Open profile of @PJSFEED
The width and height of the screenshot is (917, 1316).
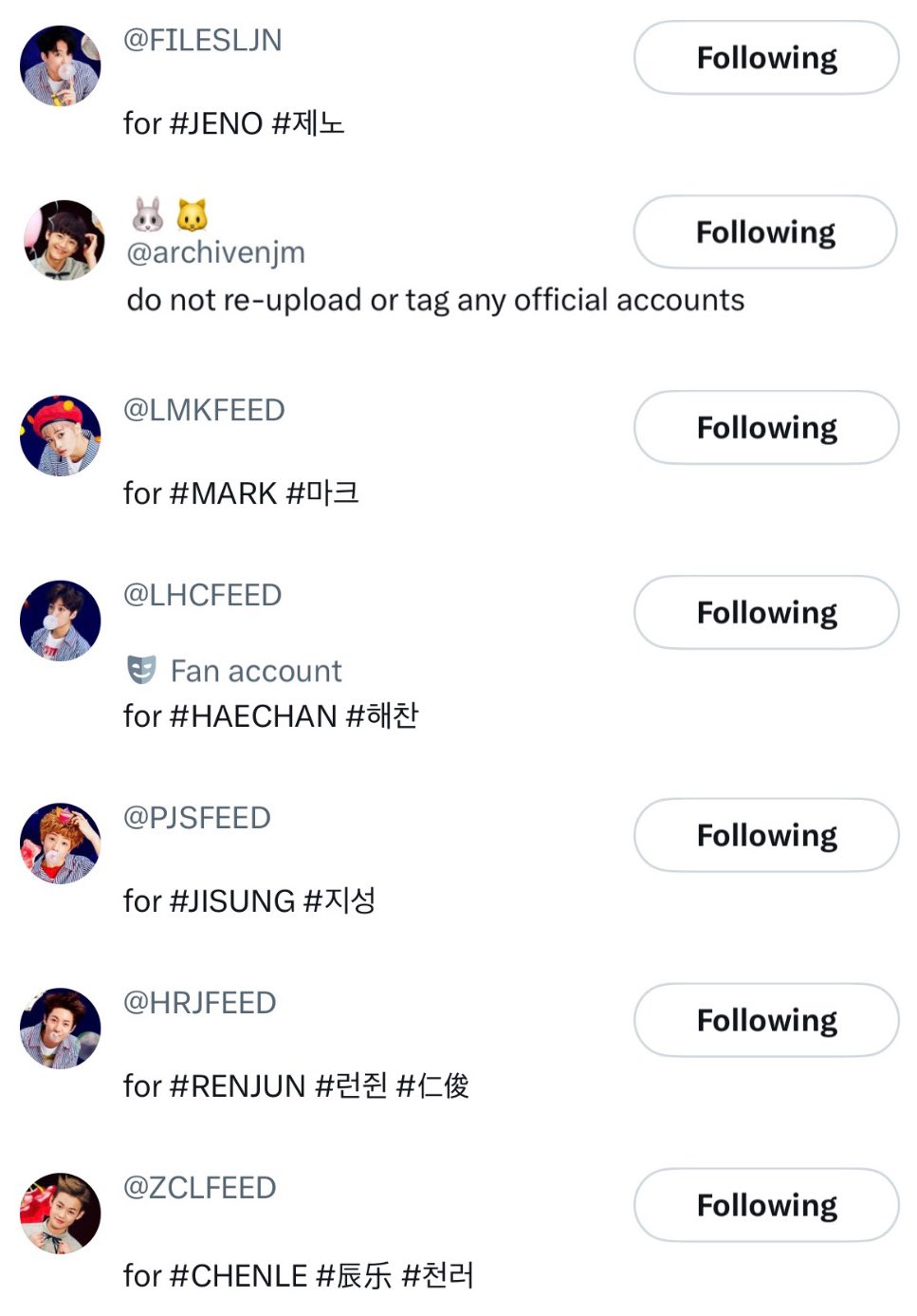pos(196,818)
